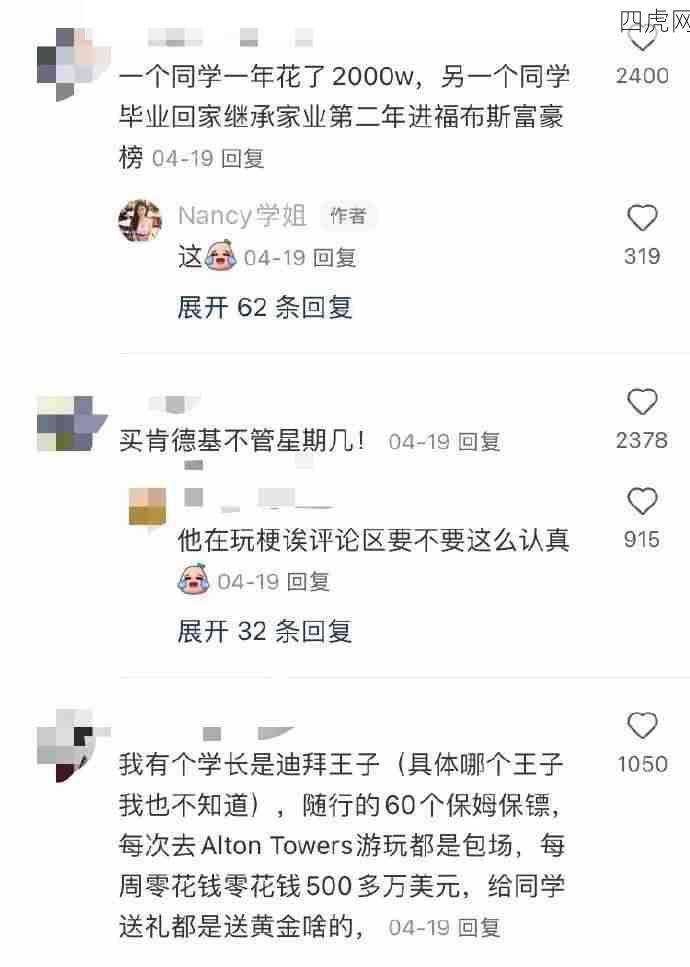690x967 pixels.
Task: Expand the 32 hidden replies
Action: (265, 631)
